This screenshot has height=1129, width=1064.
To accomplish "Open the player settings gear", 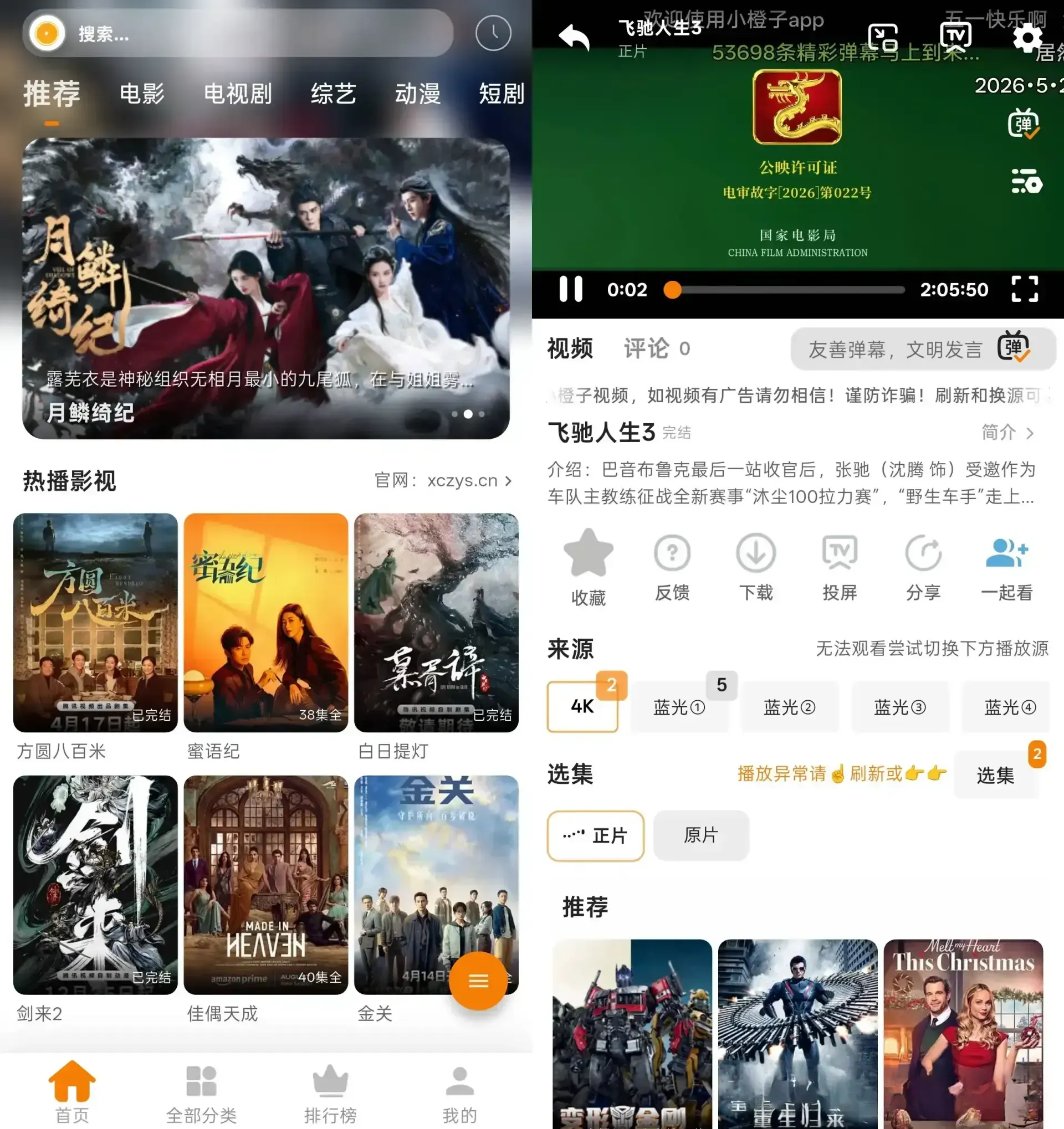I will (x=1027, y=38).
